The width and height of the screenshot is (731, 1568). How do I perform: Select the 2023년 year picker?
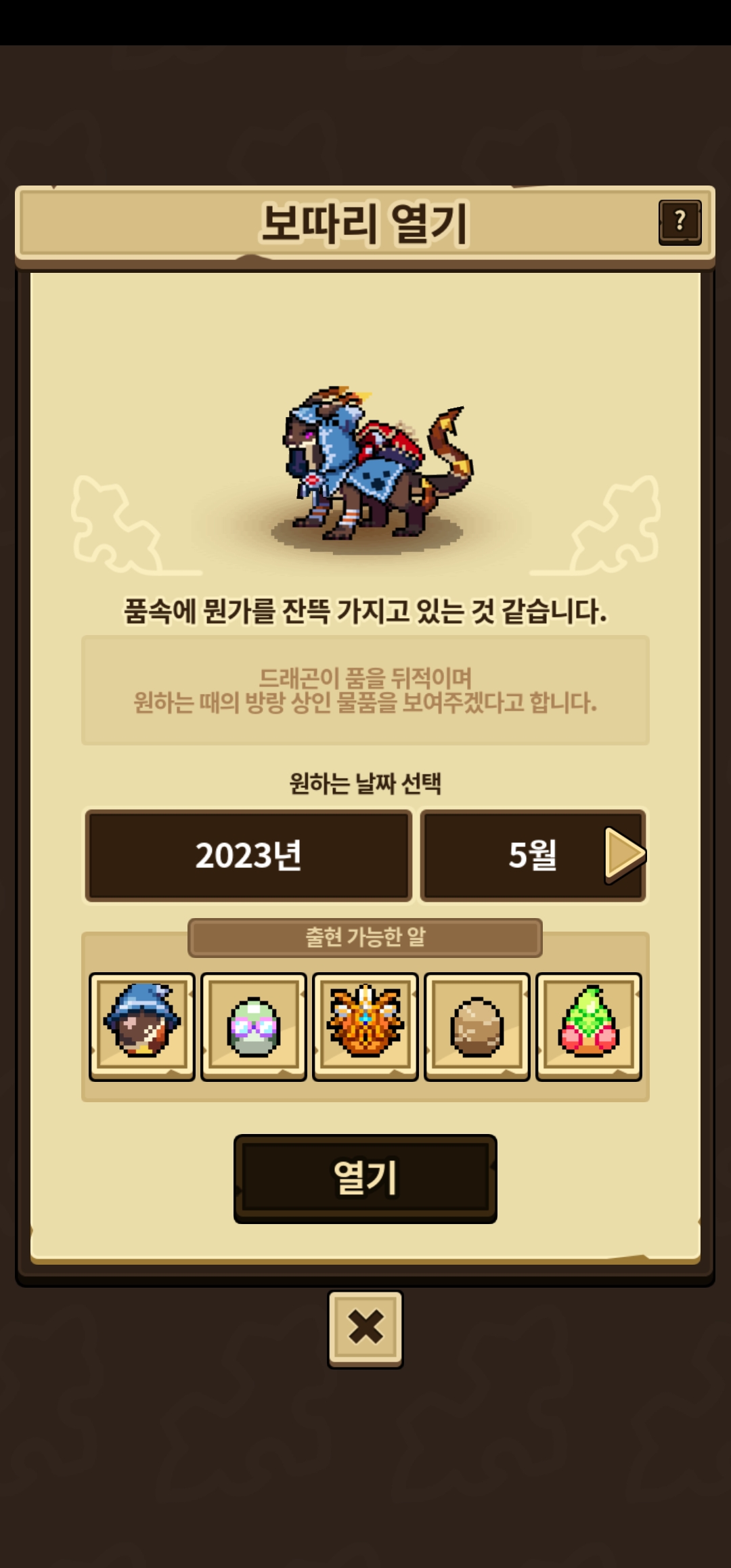point(248,855)
